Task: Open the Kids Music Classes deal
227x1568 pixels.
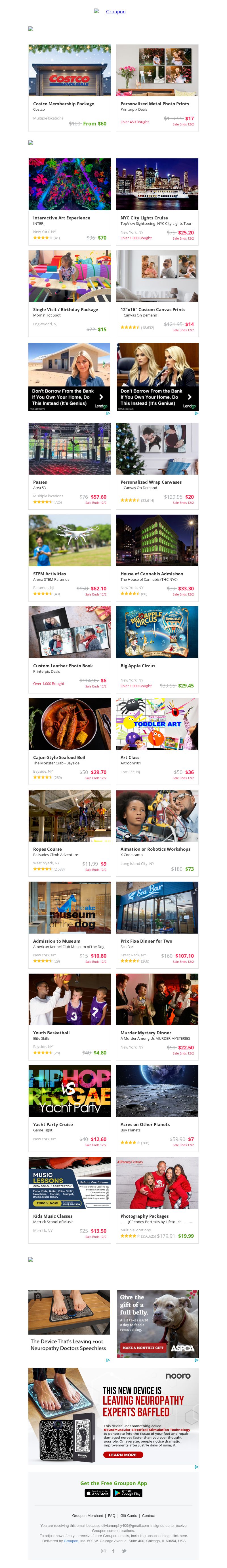Action: (52, 1215)
